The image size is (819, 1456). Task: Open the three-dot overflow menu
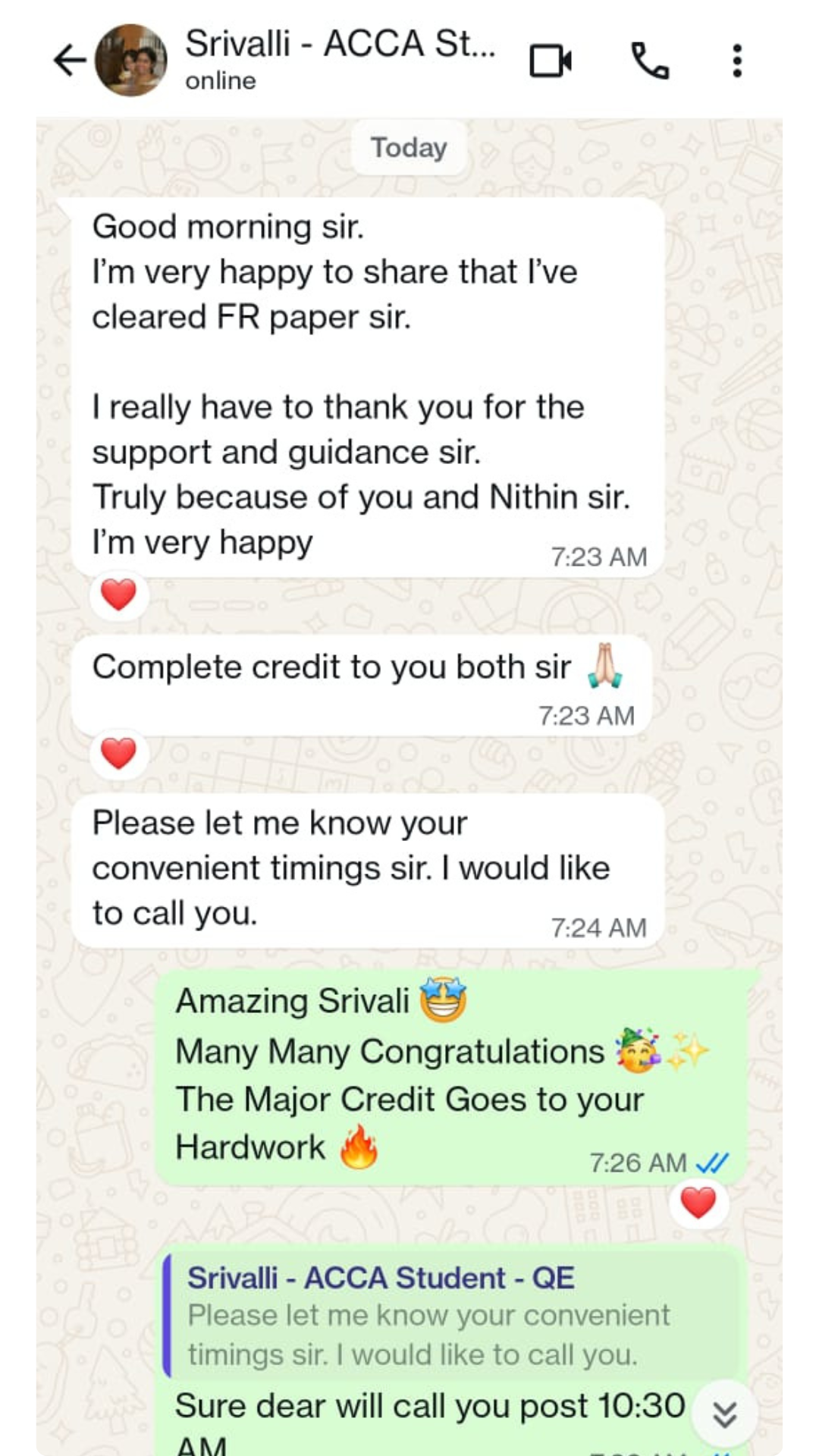click(736, 61)
